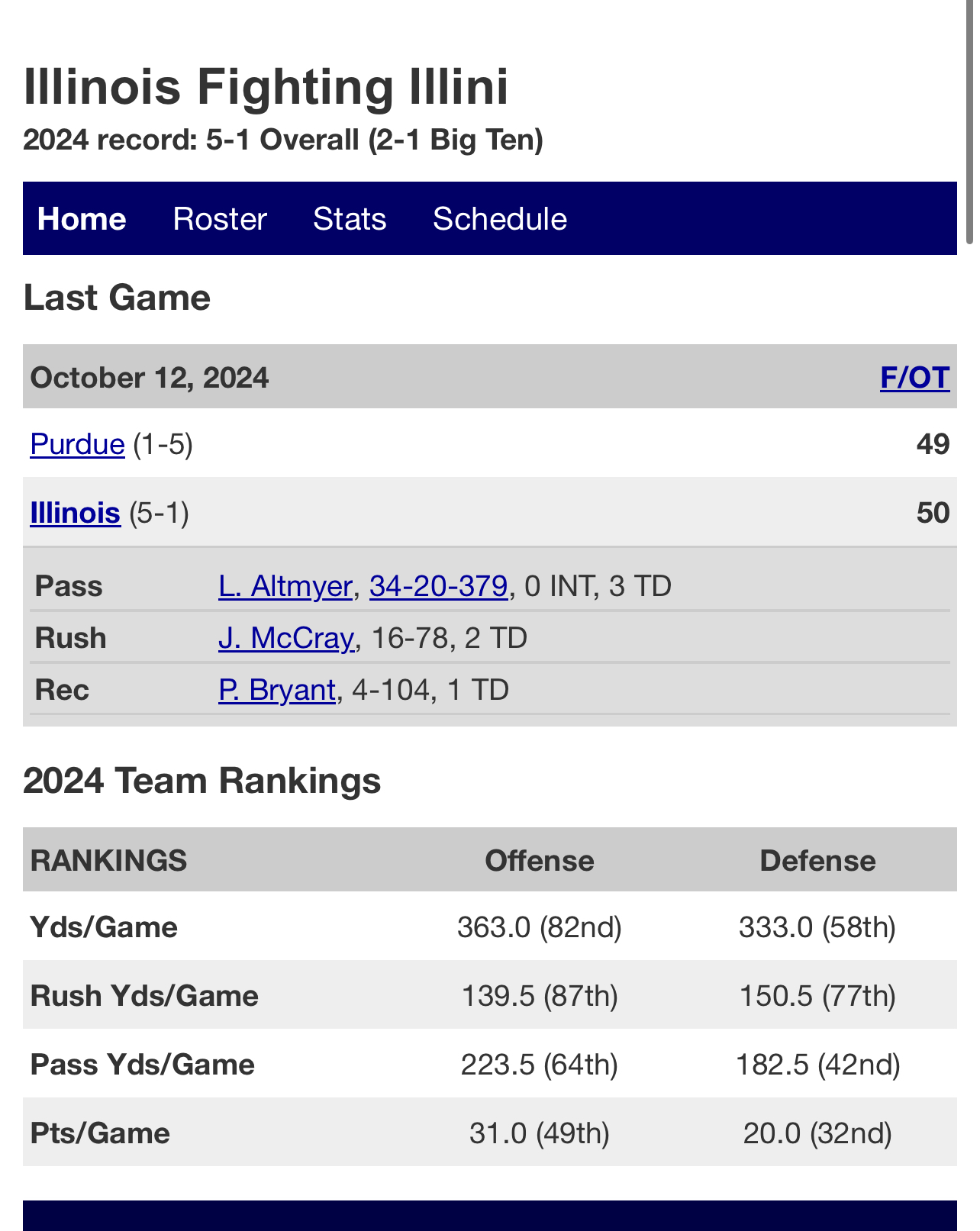Viewport: 980px width, 1231px height.
Task: View L. Altmyer's player page
Action: pos(285,586)
